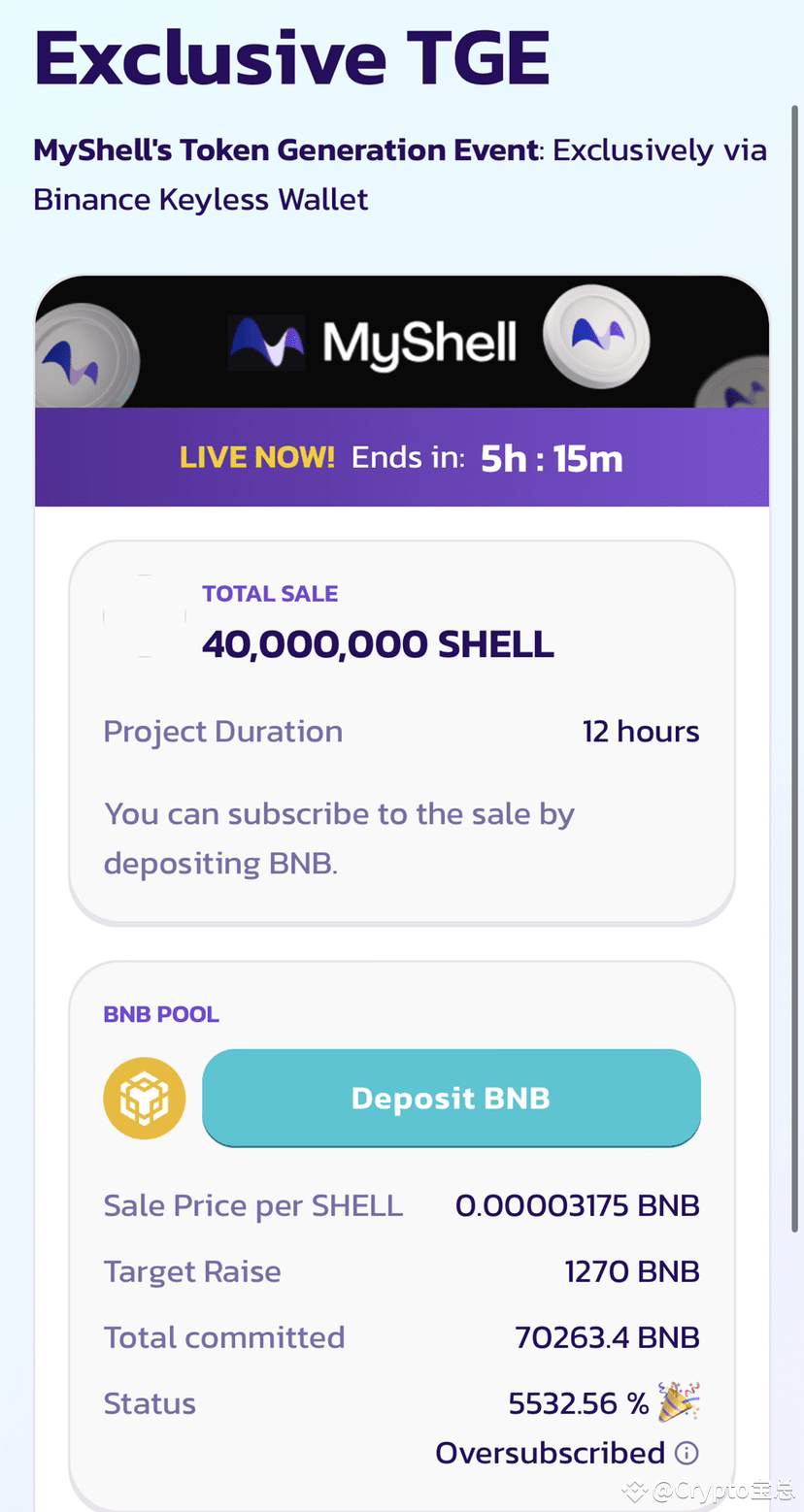Click the Total committed 70263.4 BNB value
Image resolution: width=804 pixels, height=1512 pixels.
click(x=606, y=1336)
